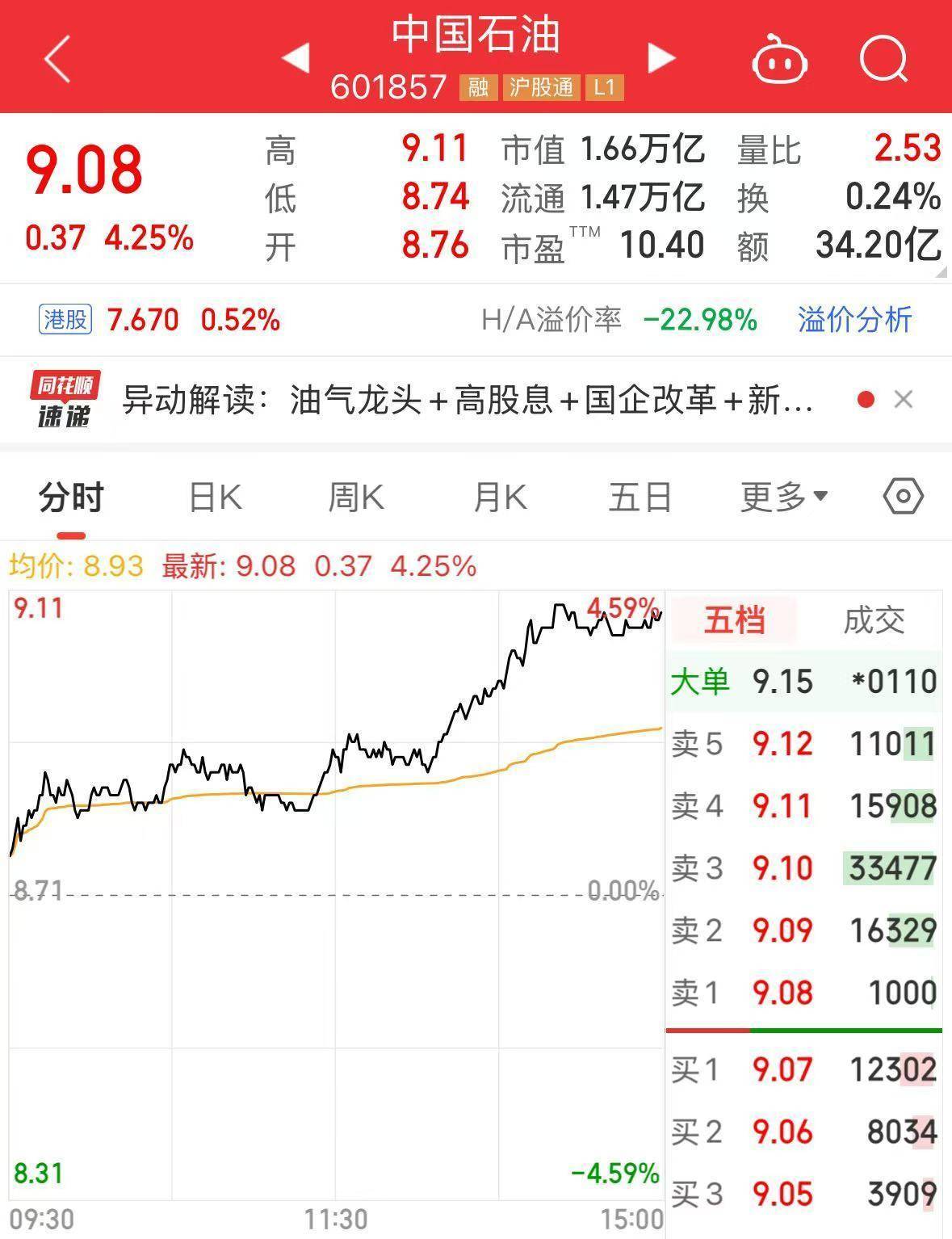Open the 五日 five-day chart tab

pos(640,498)
